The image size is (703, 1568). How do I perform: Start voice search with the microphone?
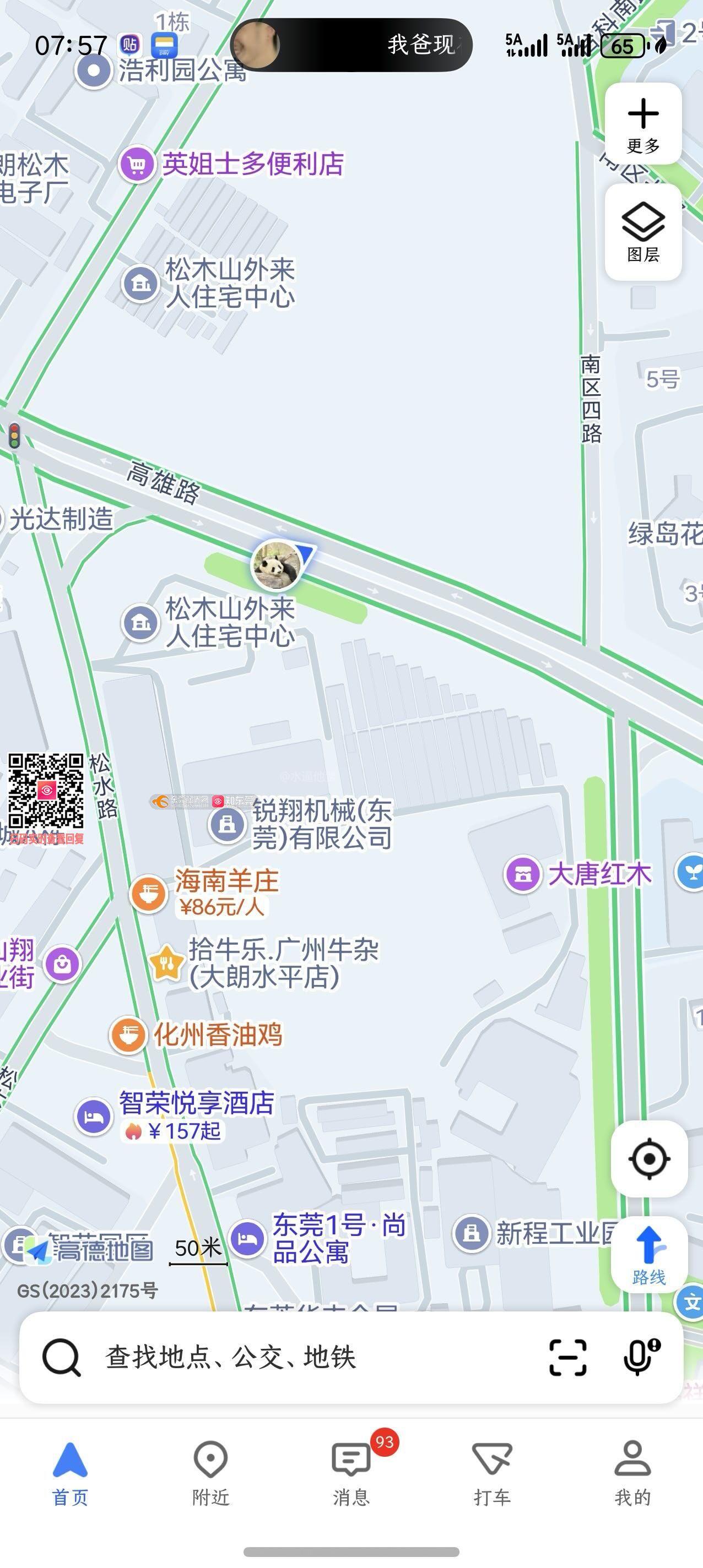pyautogui.click(x=639, y=1357)
